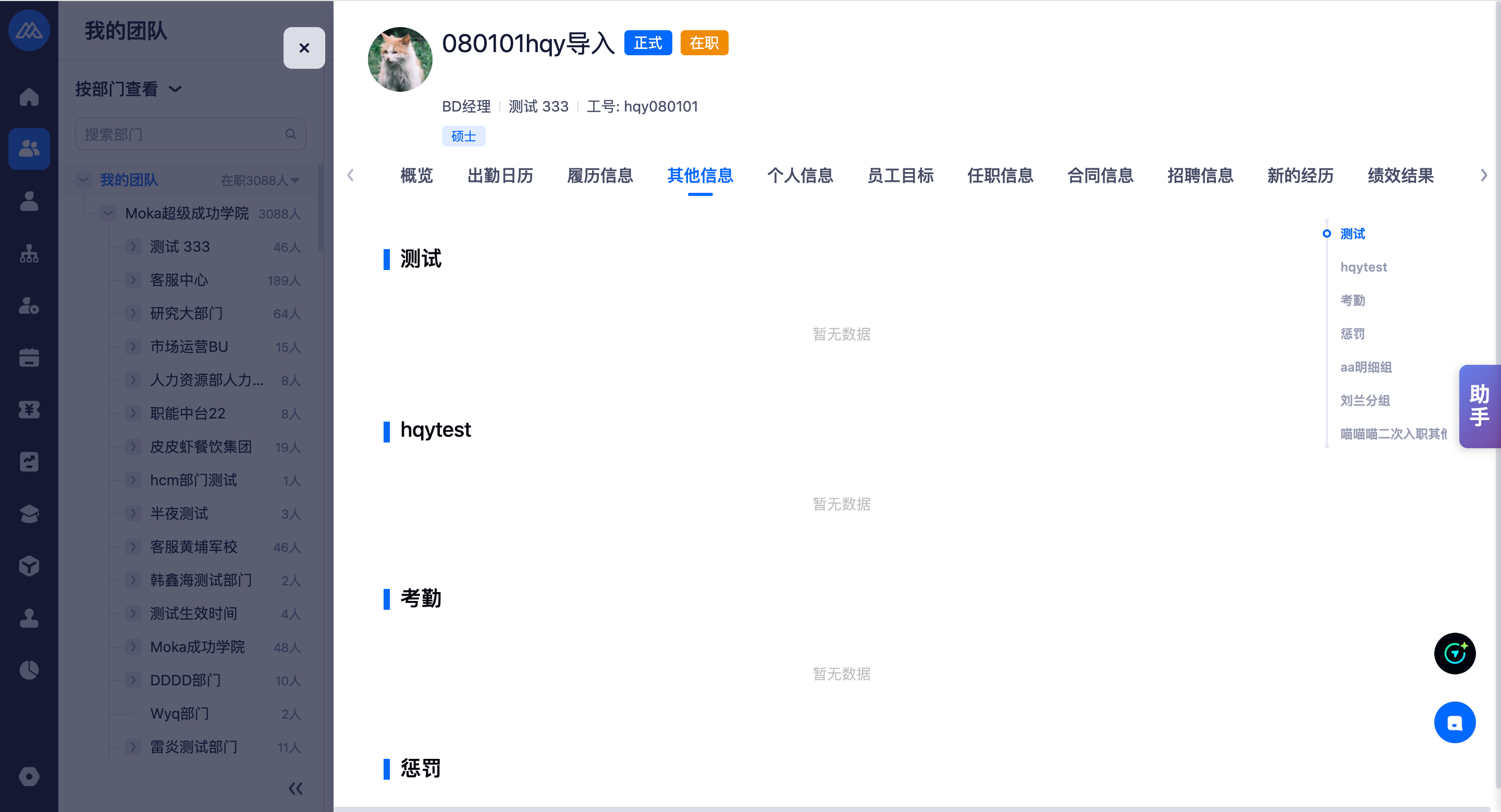Image resolution: width=1501 pixels, height=812 pixels.
Task: Tap the right arrow to show more tabs
Action: tap(1483, 175)
